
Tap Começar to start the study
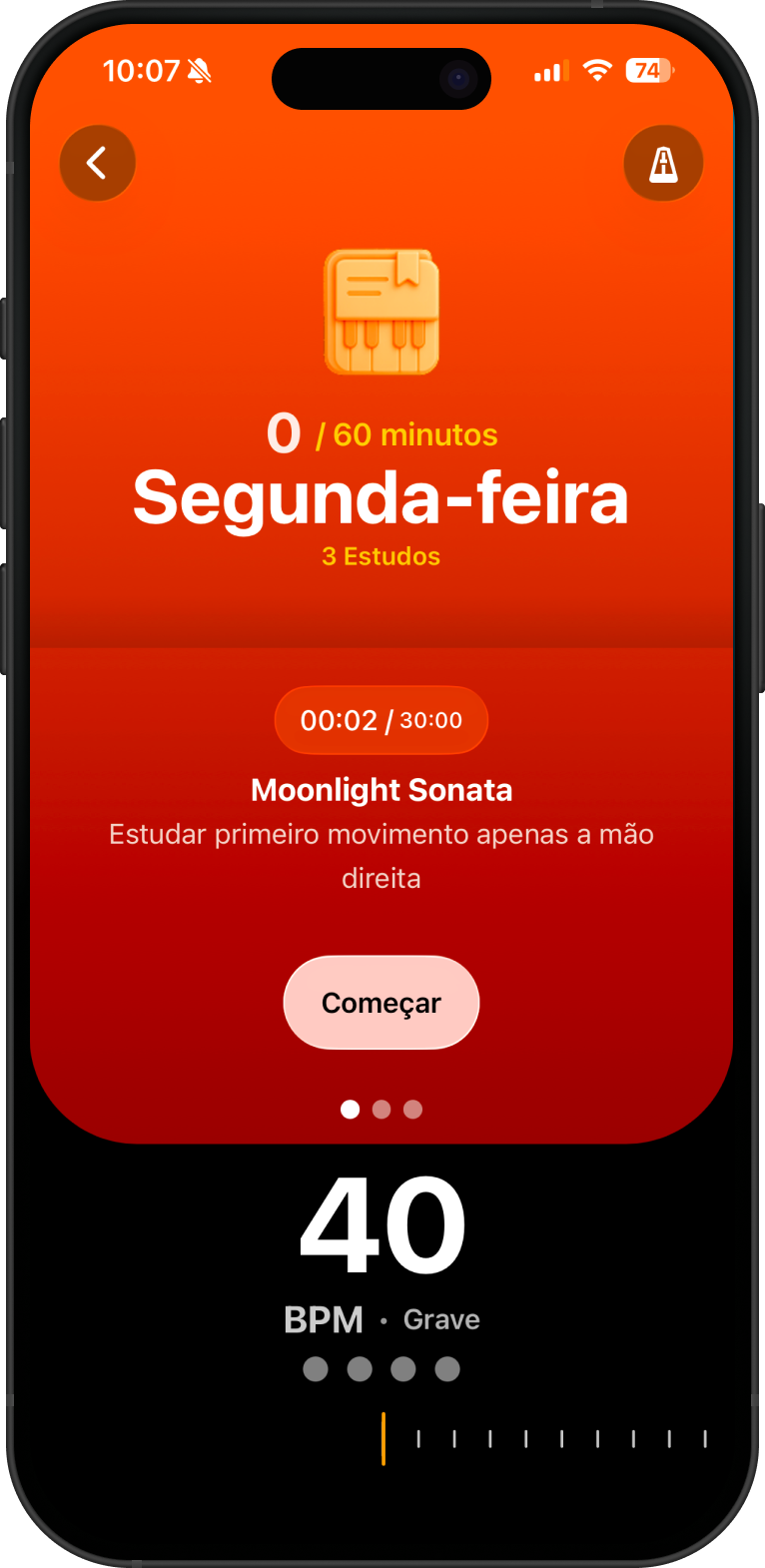381,1003
